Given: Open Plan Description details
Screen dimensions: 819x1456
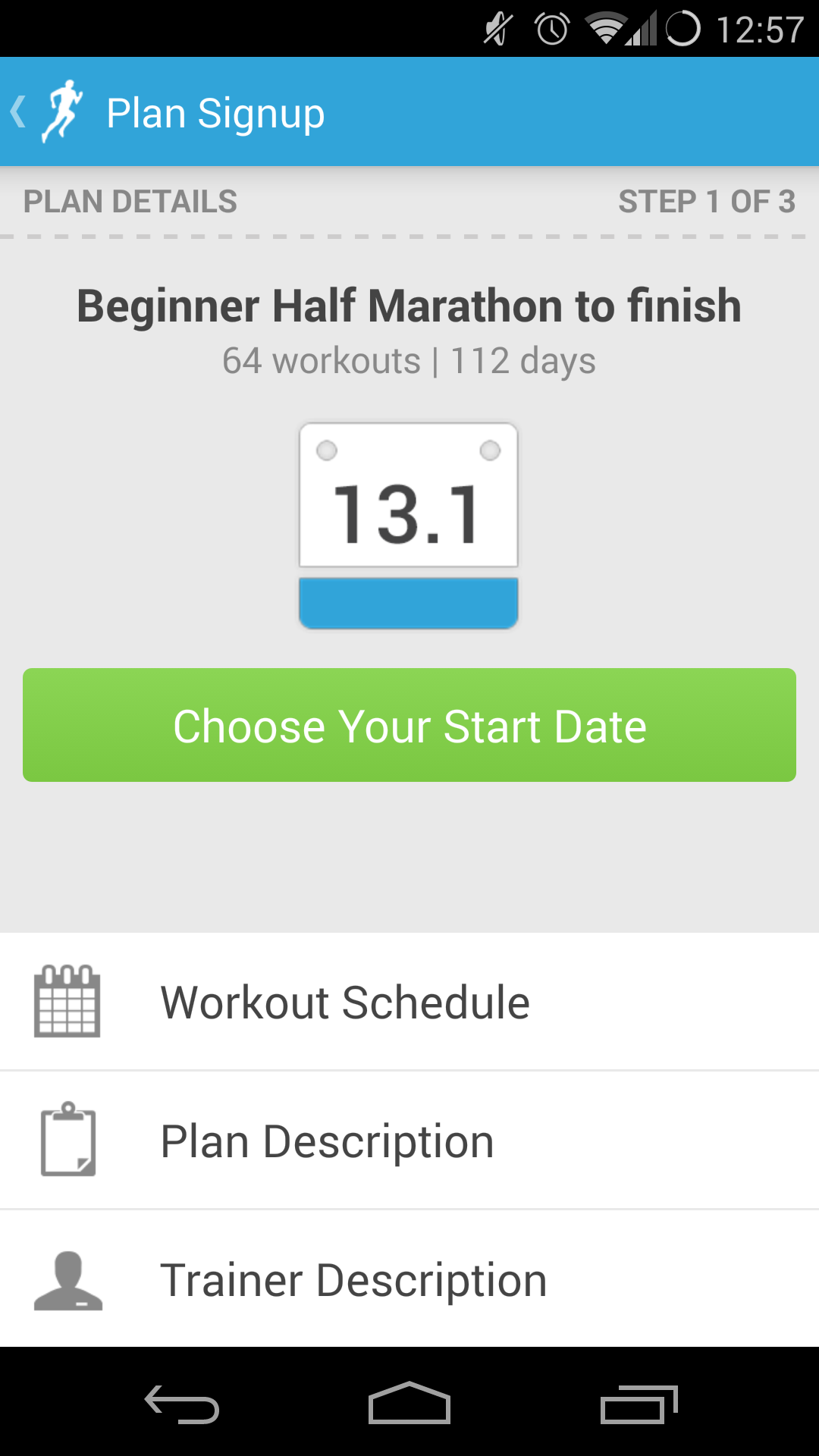Looking at the screenshot, I should [x=328, y=1139].
